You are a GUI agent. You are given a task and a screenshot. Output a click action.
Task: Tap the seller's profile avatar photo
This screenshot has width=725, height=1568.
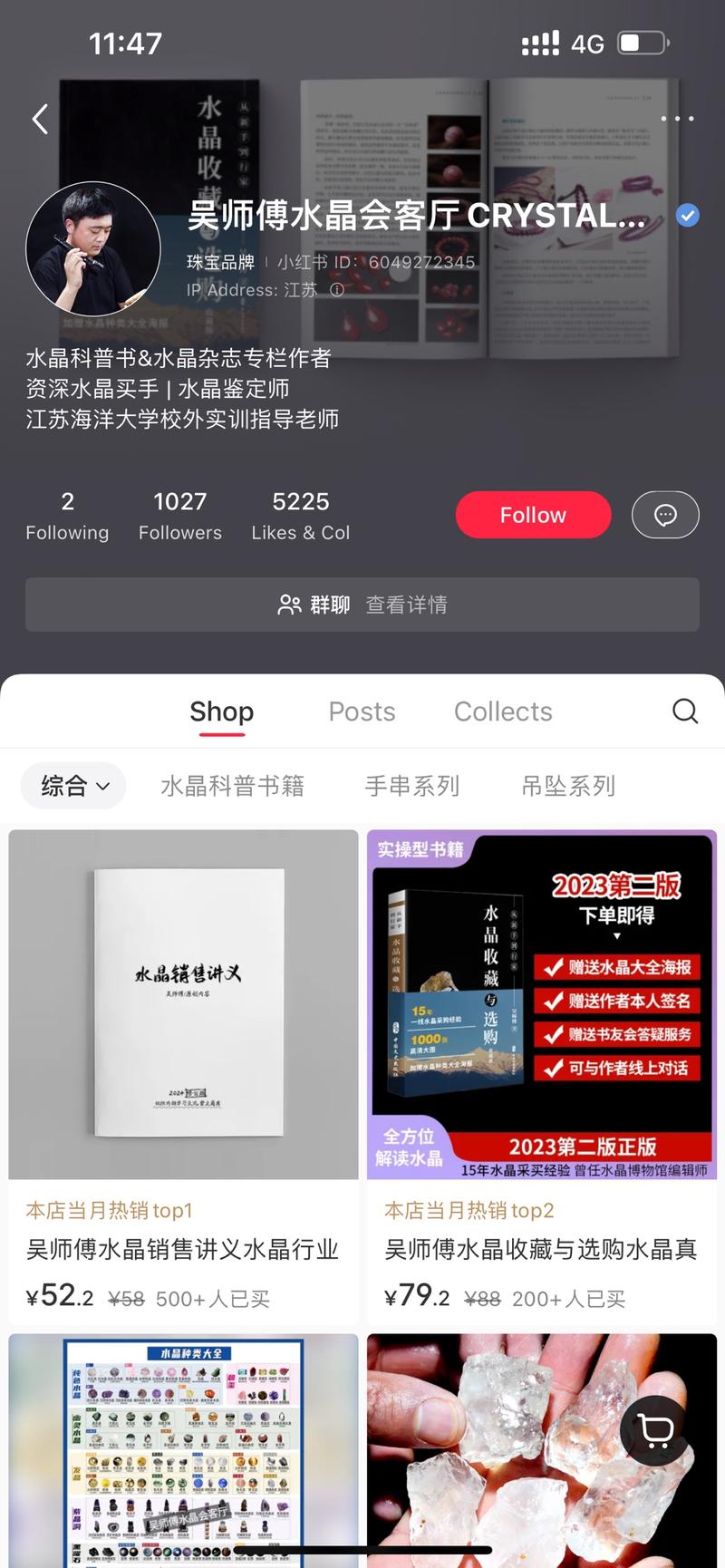[x=92, y=247]
